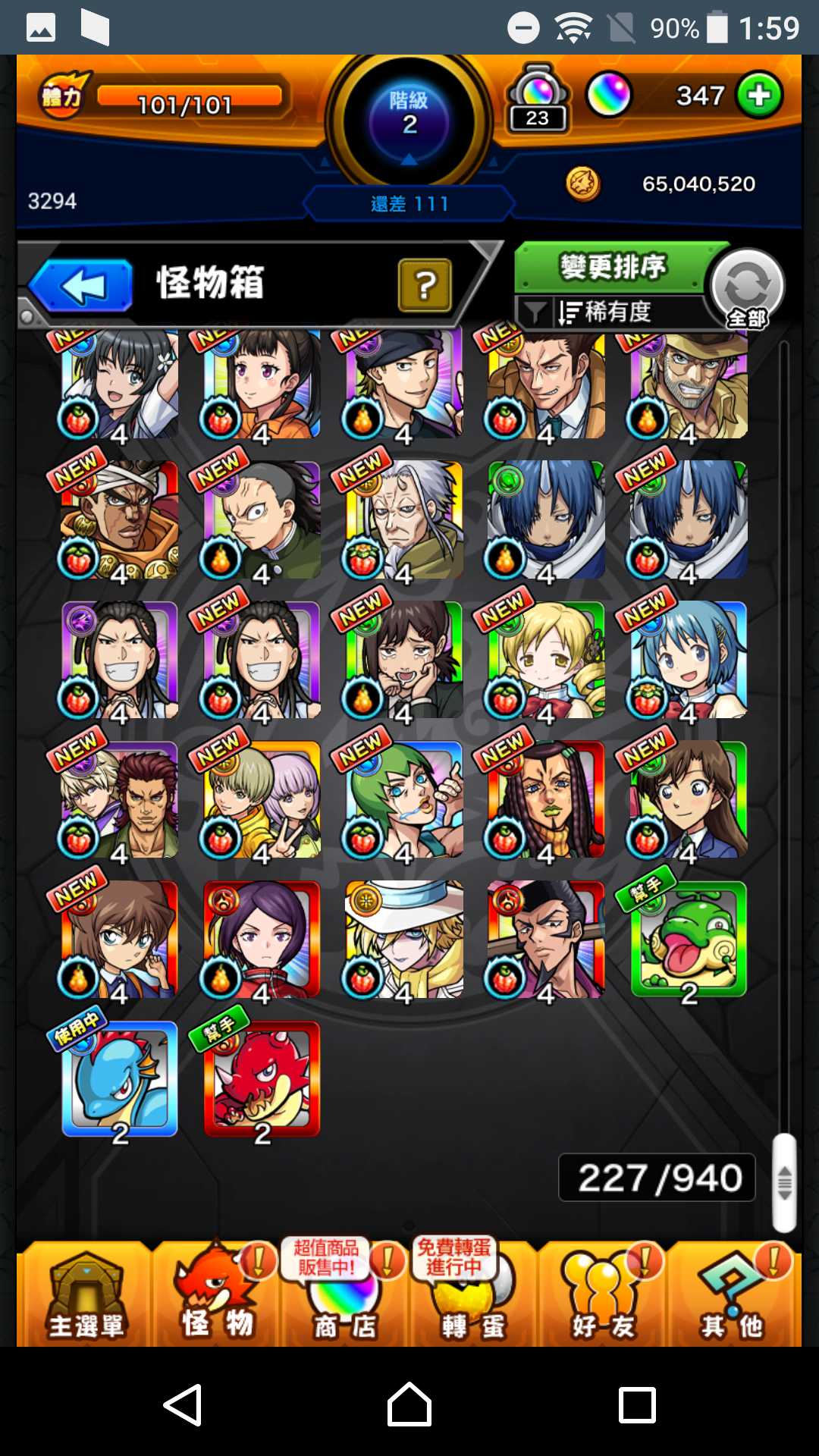
Task: Open the white hat blonde character
Action: (403, 939)
